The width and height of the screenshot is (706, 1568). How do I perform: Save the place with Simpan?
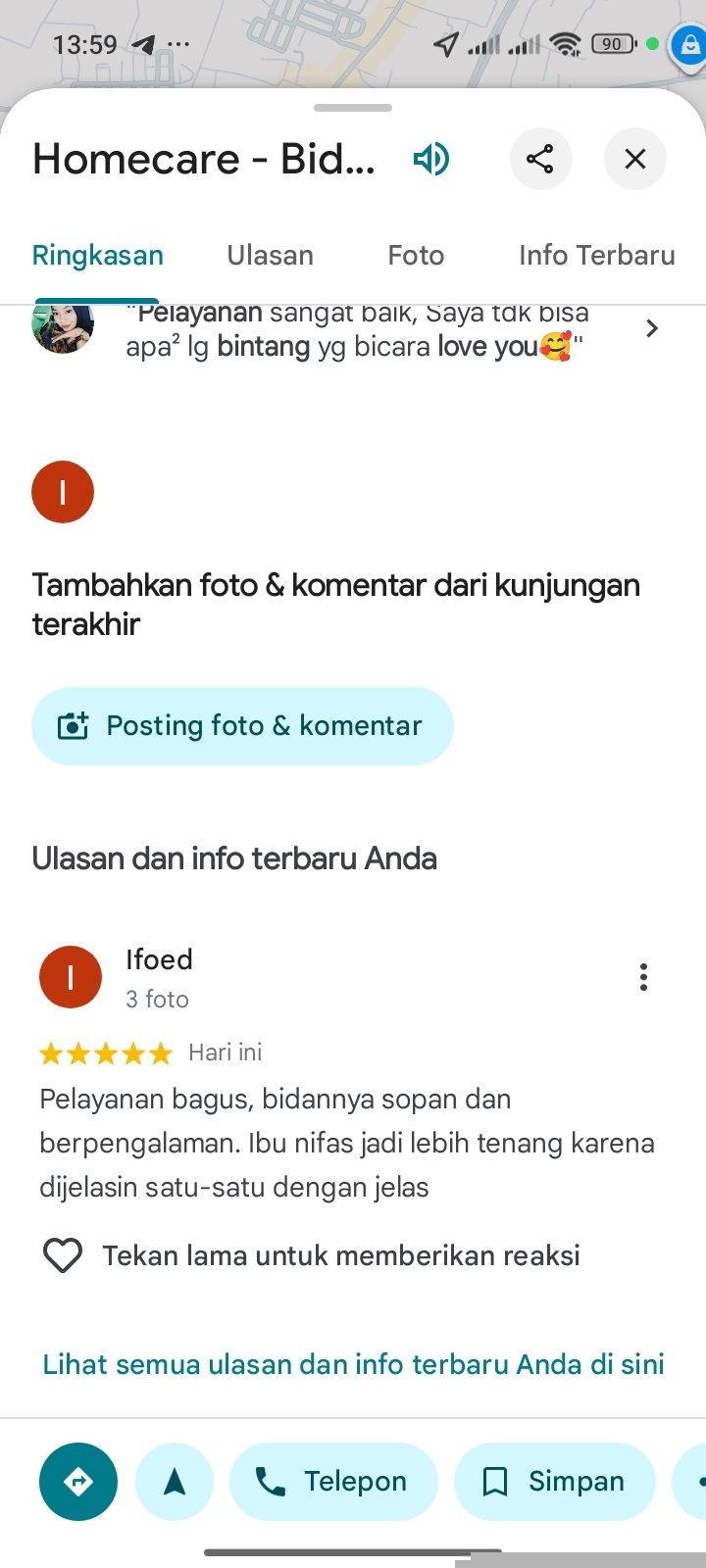pyautogui.click(x=554, y=1482)
